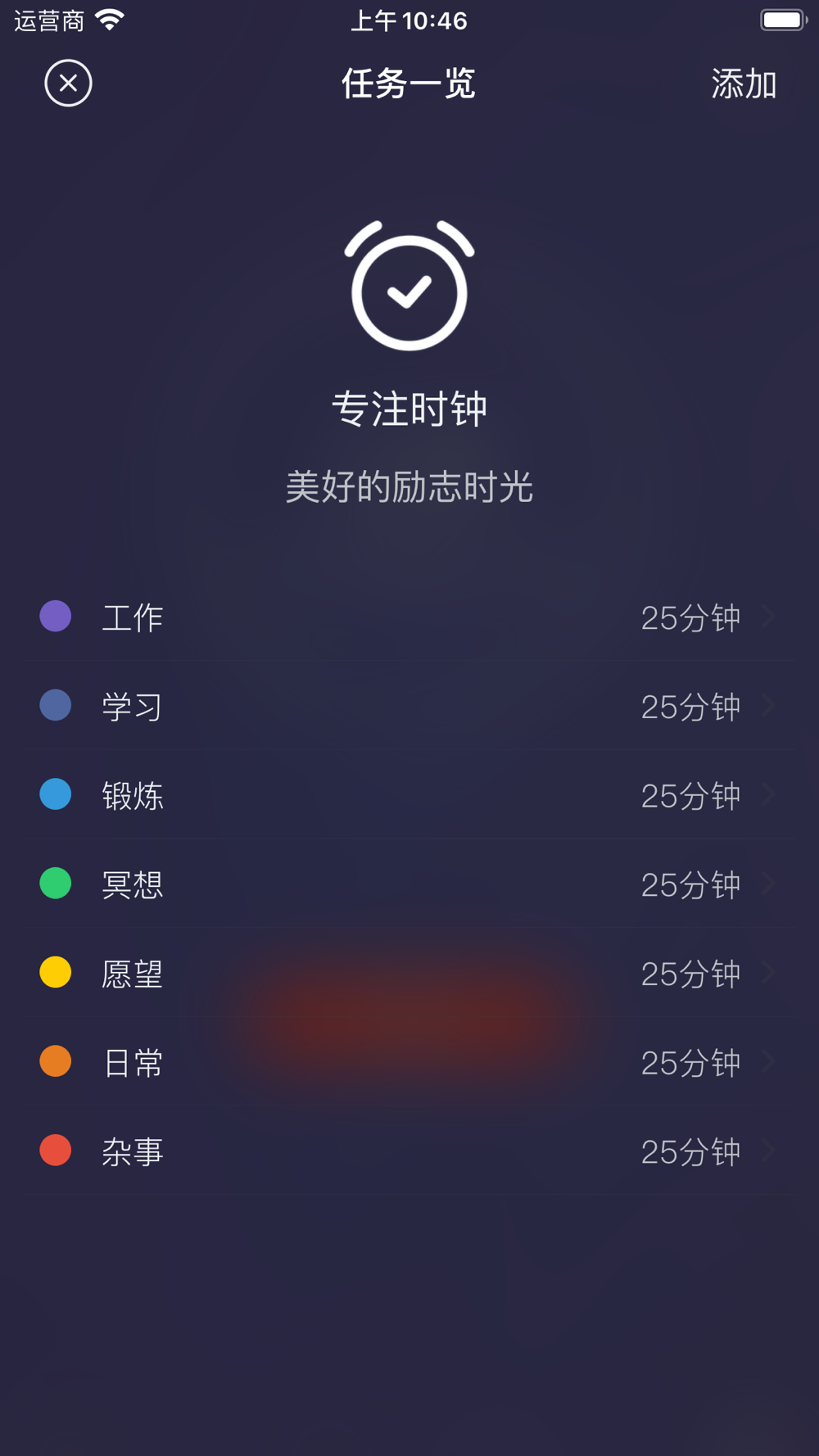
Task: Select the 杂事 task
Action: (x=409, y=1152)
